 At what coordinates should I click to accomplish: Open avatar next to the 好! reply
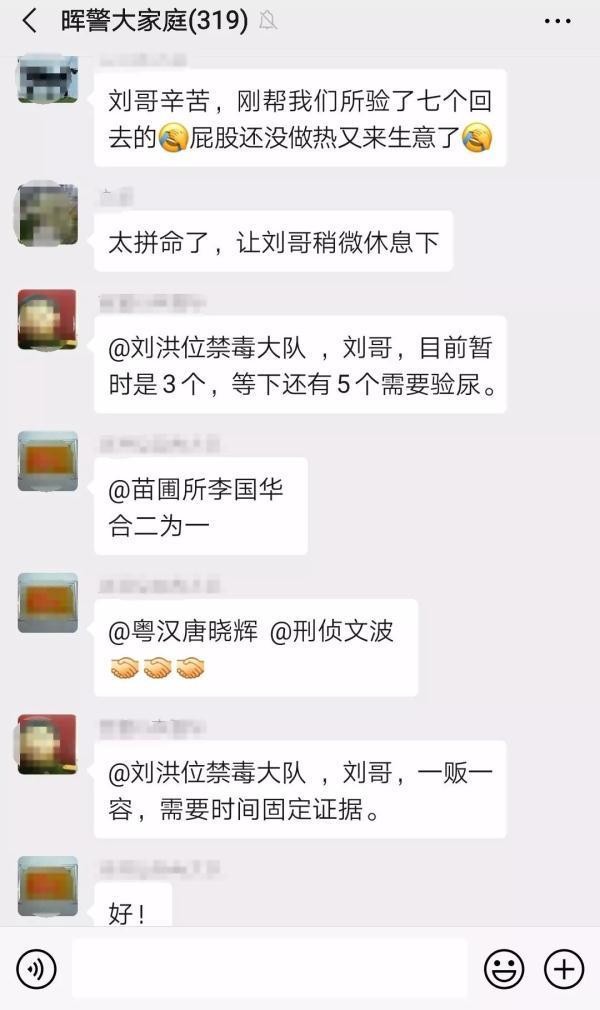(x=47, y=886)
